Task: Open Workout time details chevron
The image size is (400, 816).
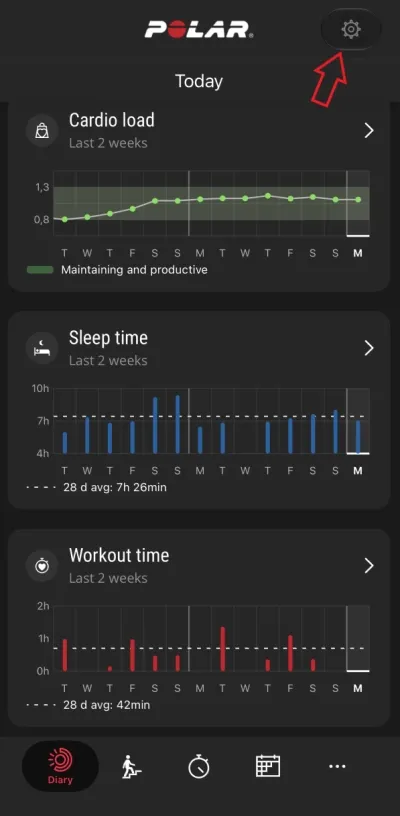Action: (369, 566)
